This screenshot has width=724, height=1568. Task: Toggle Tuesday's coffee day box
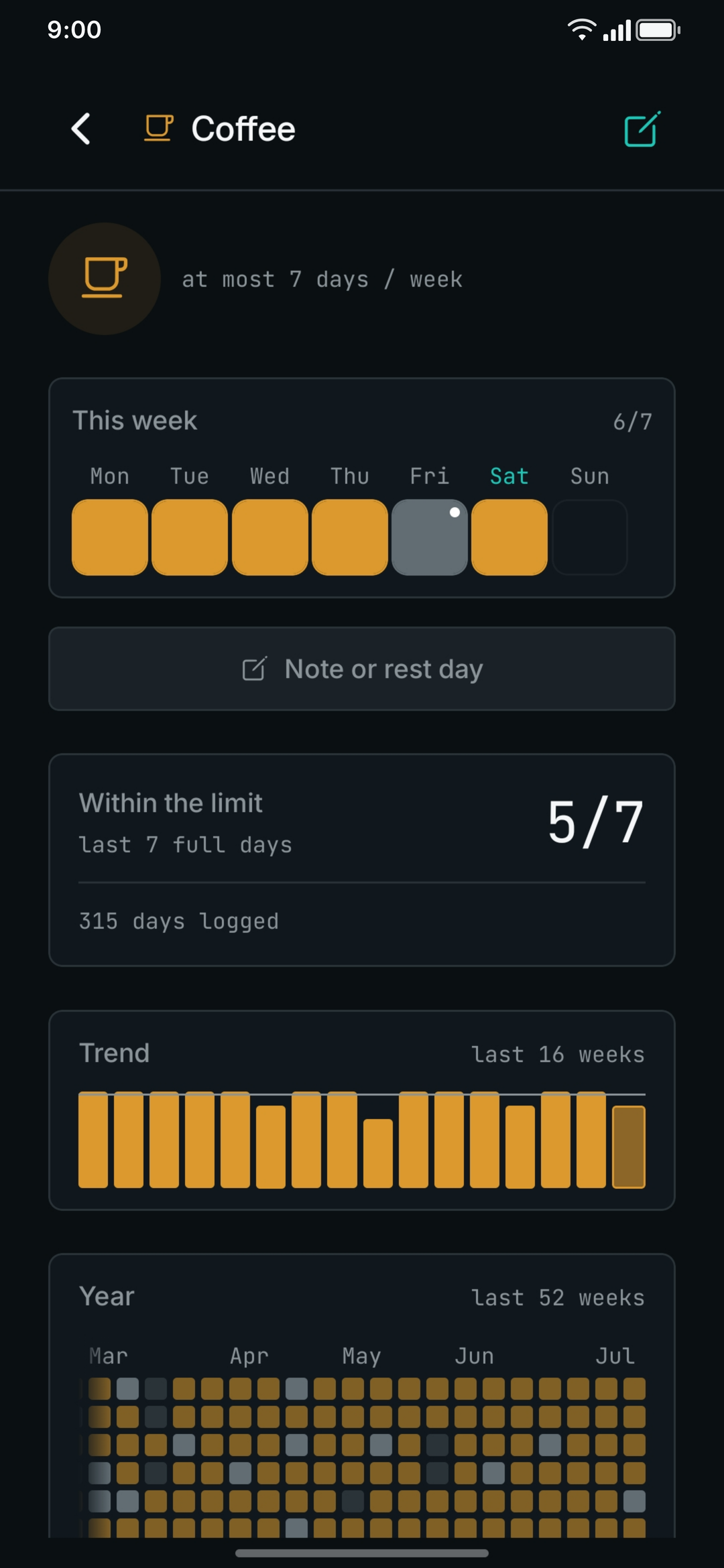coord(190,537)
